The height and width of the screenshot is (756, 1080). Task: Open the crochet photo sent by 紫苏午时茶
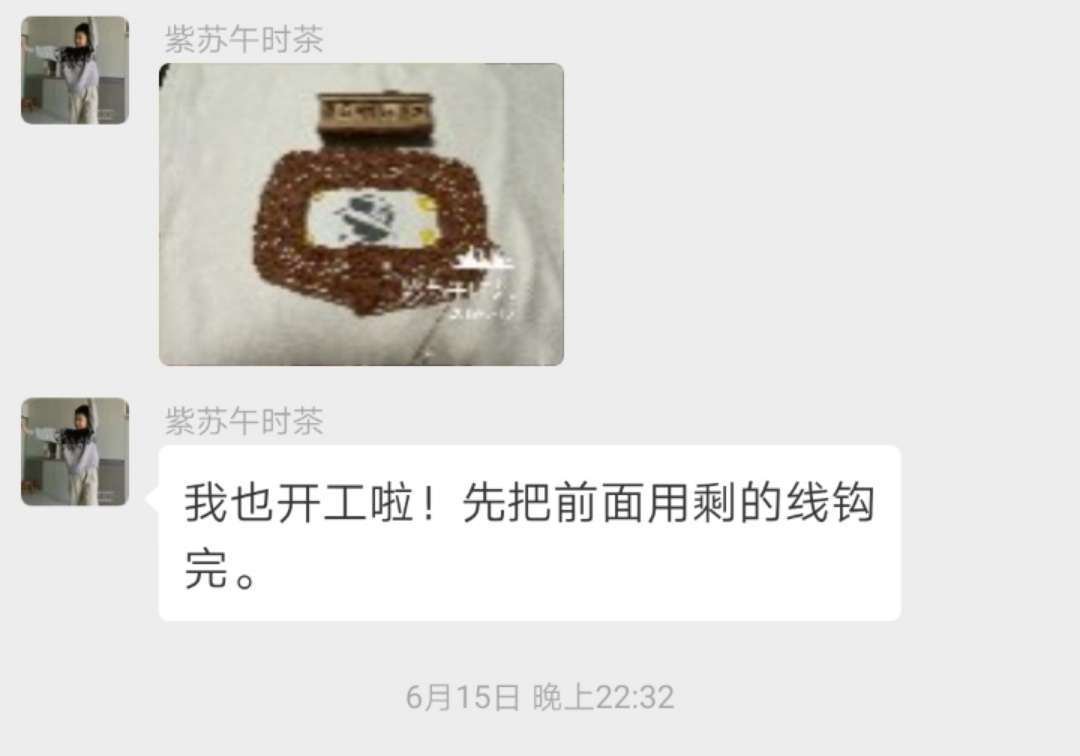(x=361, y=214)
